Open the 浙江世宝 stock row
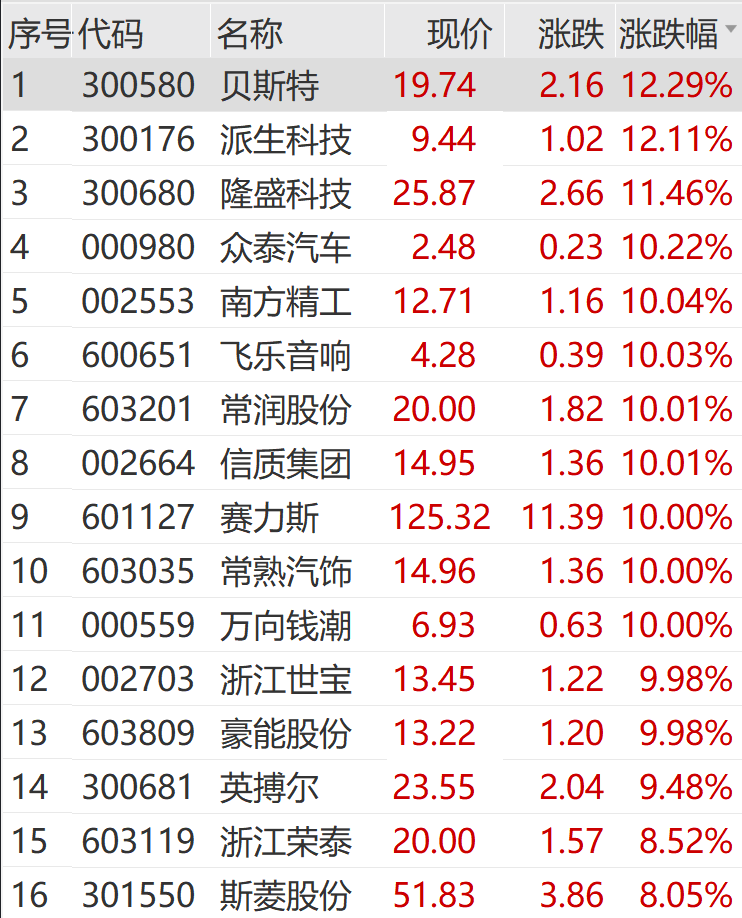Viewport: 742px width, 918px height. click(286, 680)
